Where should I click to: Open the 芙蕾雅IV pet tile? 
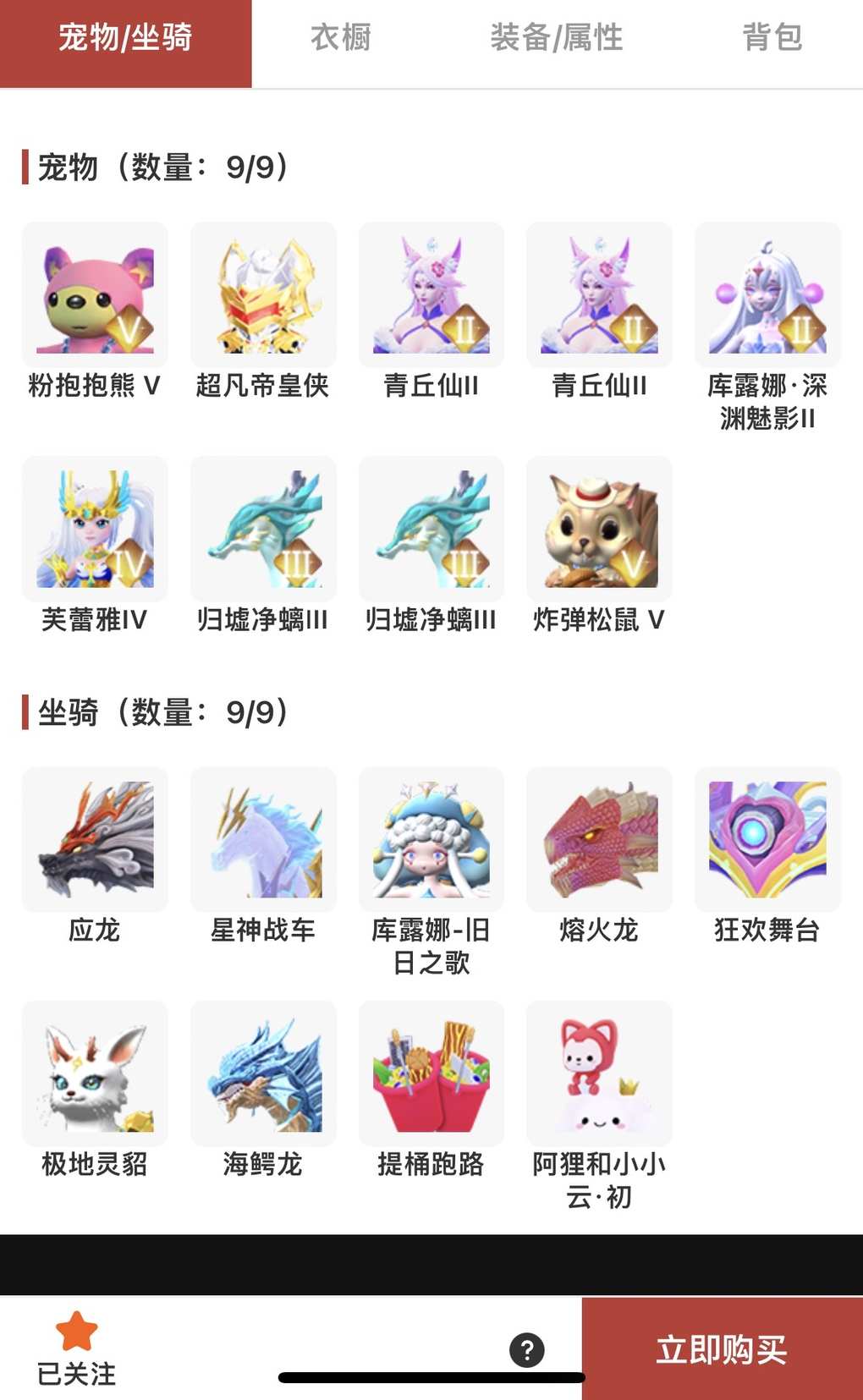(95, 530)
